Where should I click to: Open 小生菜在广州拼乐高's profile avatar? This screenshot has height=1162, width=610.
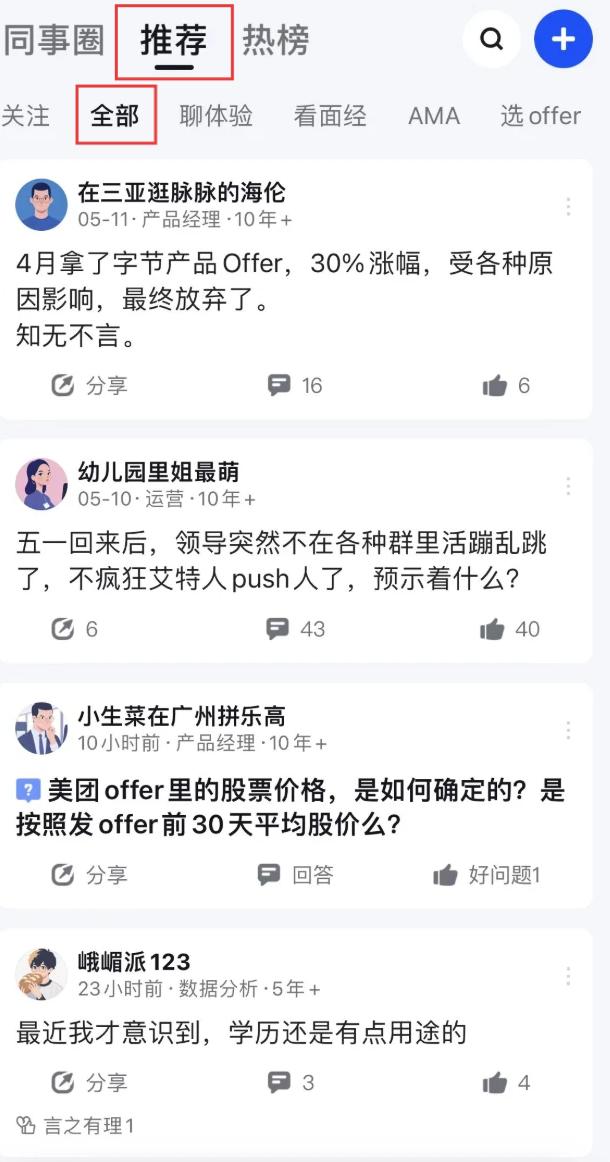[42, 728]
